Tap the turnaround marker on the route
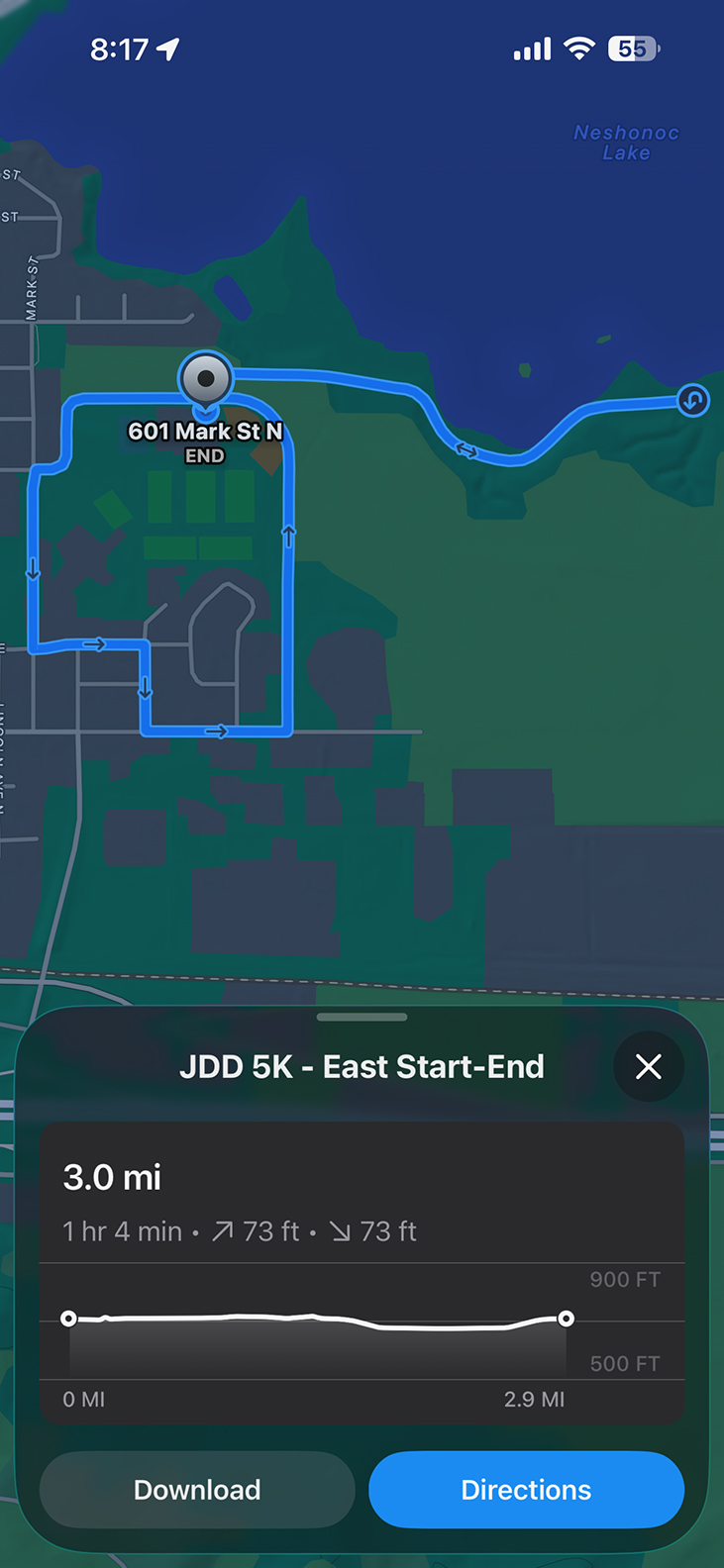 (693, 401)
